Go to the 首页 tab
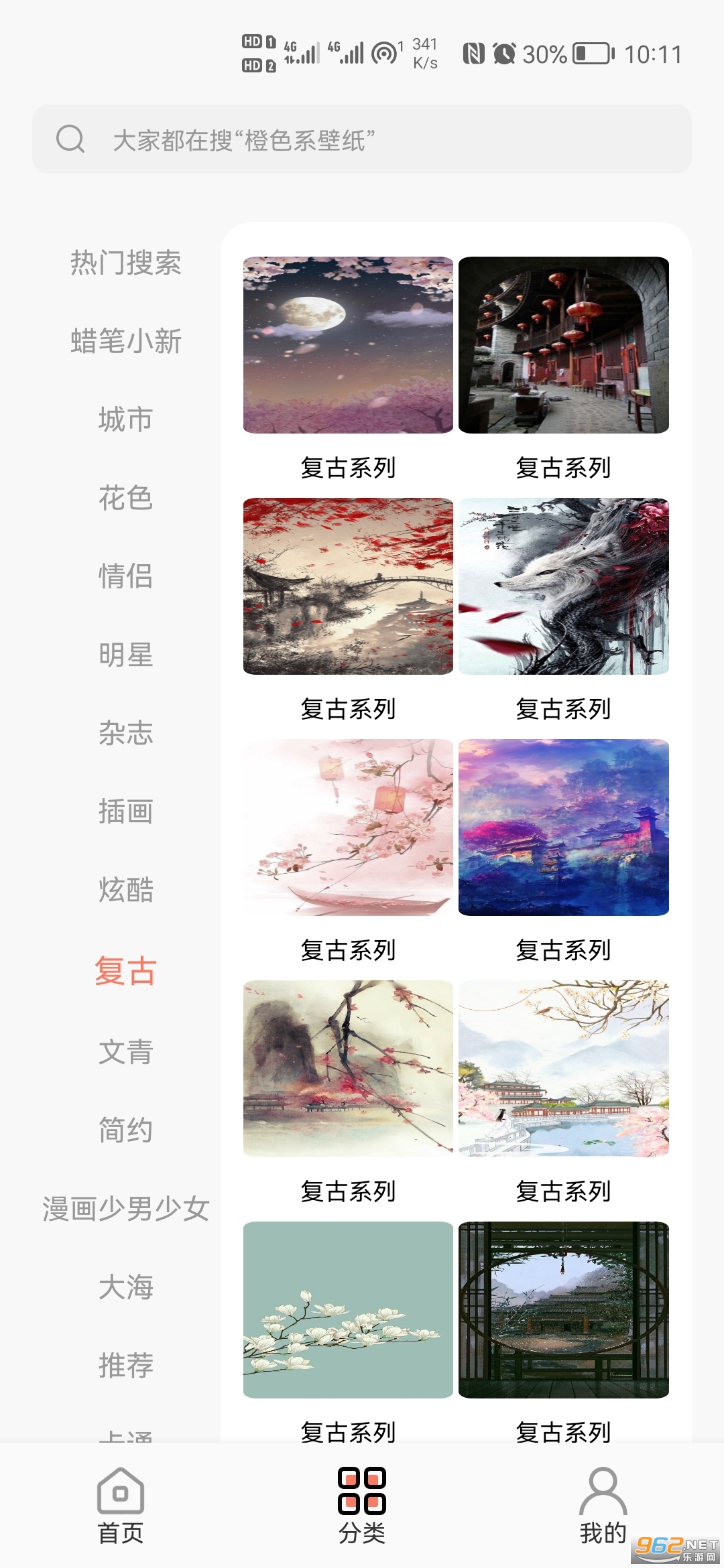Screen dimensions: 724x1568 tap(121, 1505)
